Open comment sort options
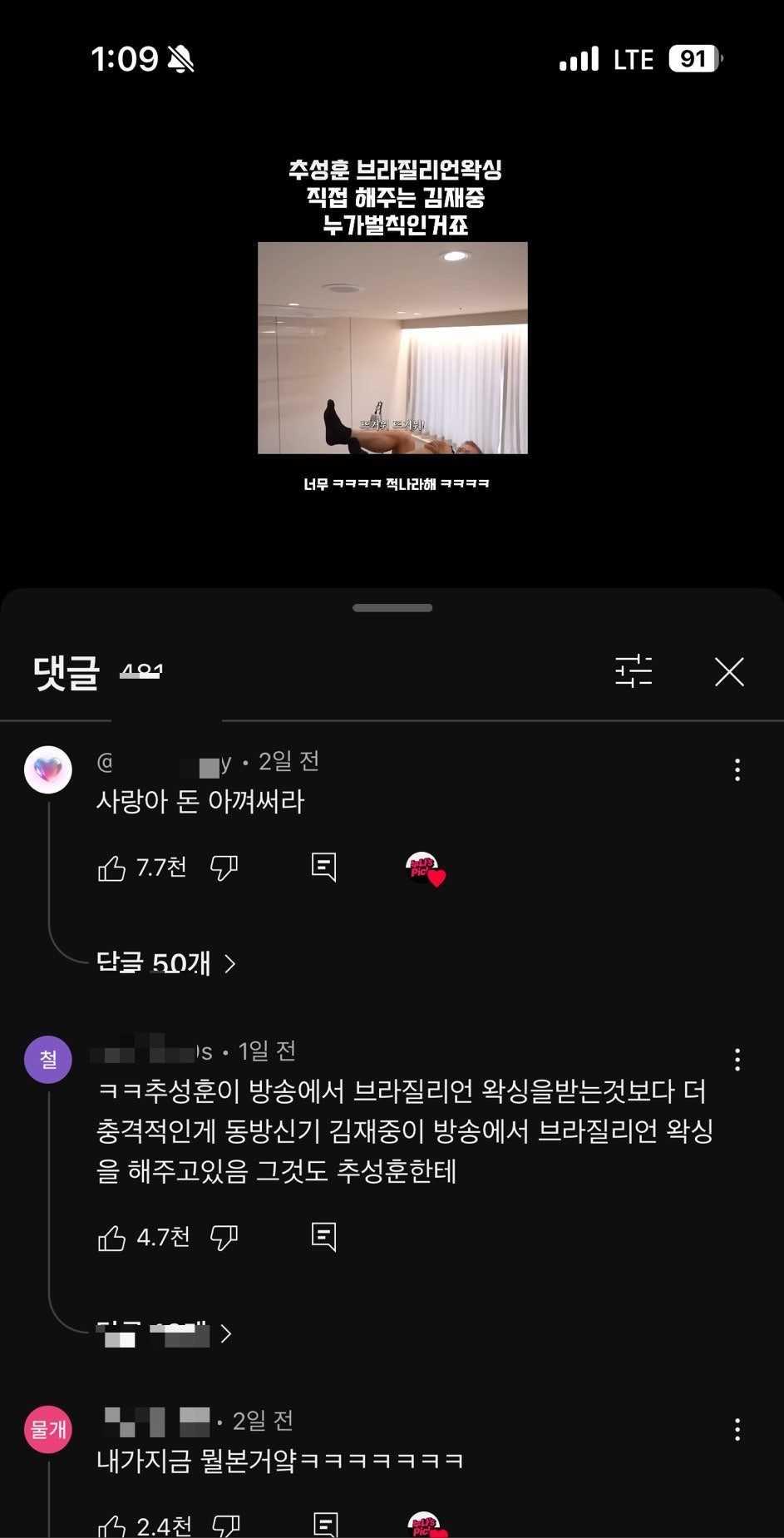Screen dimensions: 784x1538 (x=634, y=671)
